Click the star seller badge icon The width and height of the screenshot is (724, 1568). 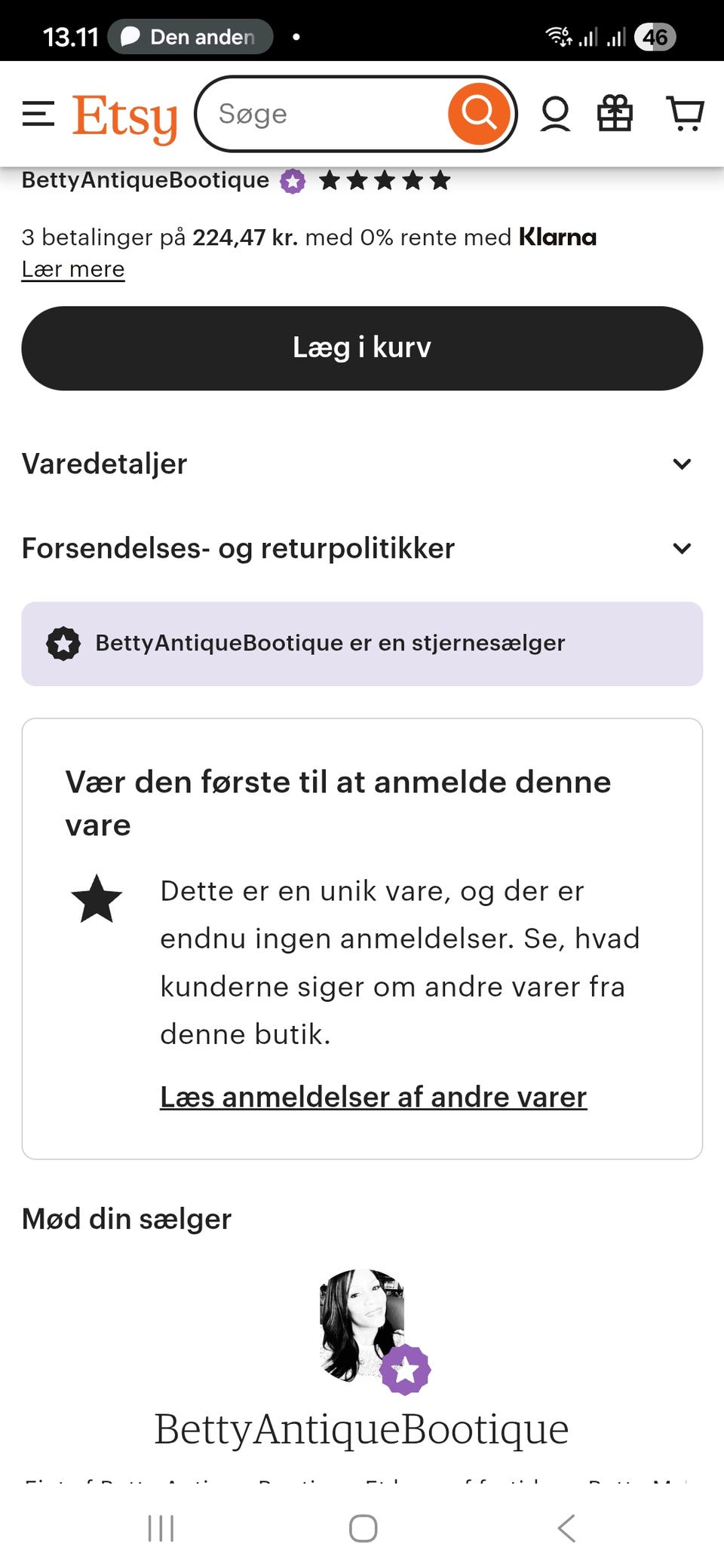[x=64, y=643]
